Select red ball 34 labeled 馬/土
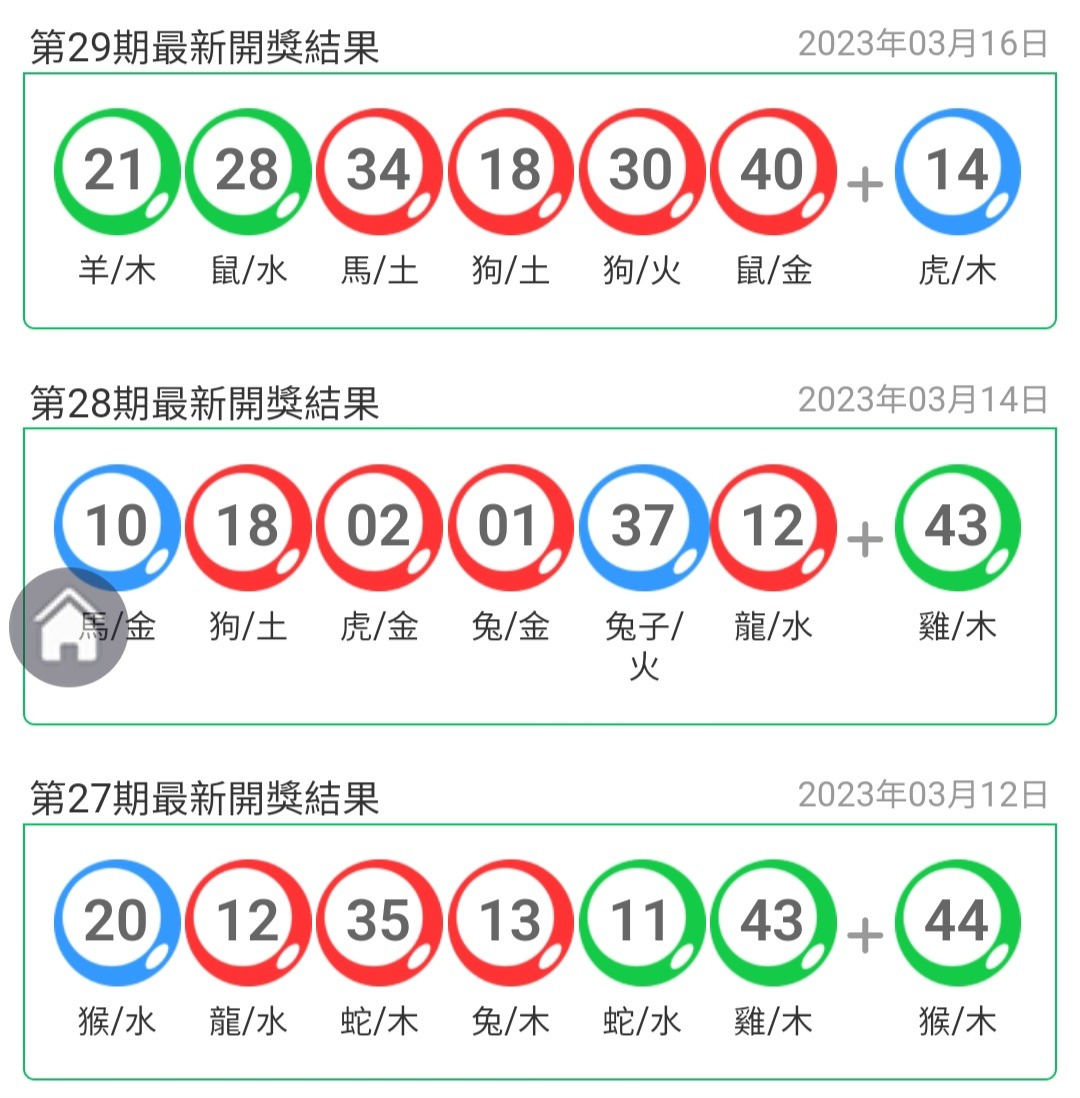1080x1098 pixels. [x=377, y=170]
